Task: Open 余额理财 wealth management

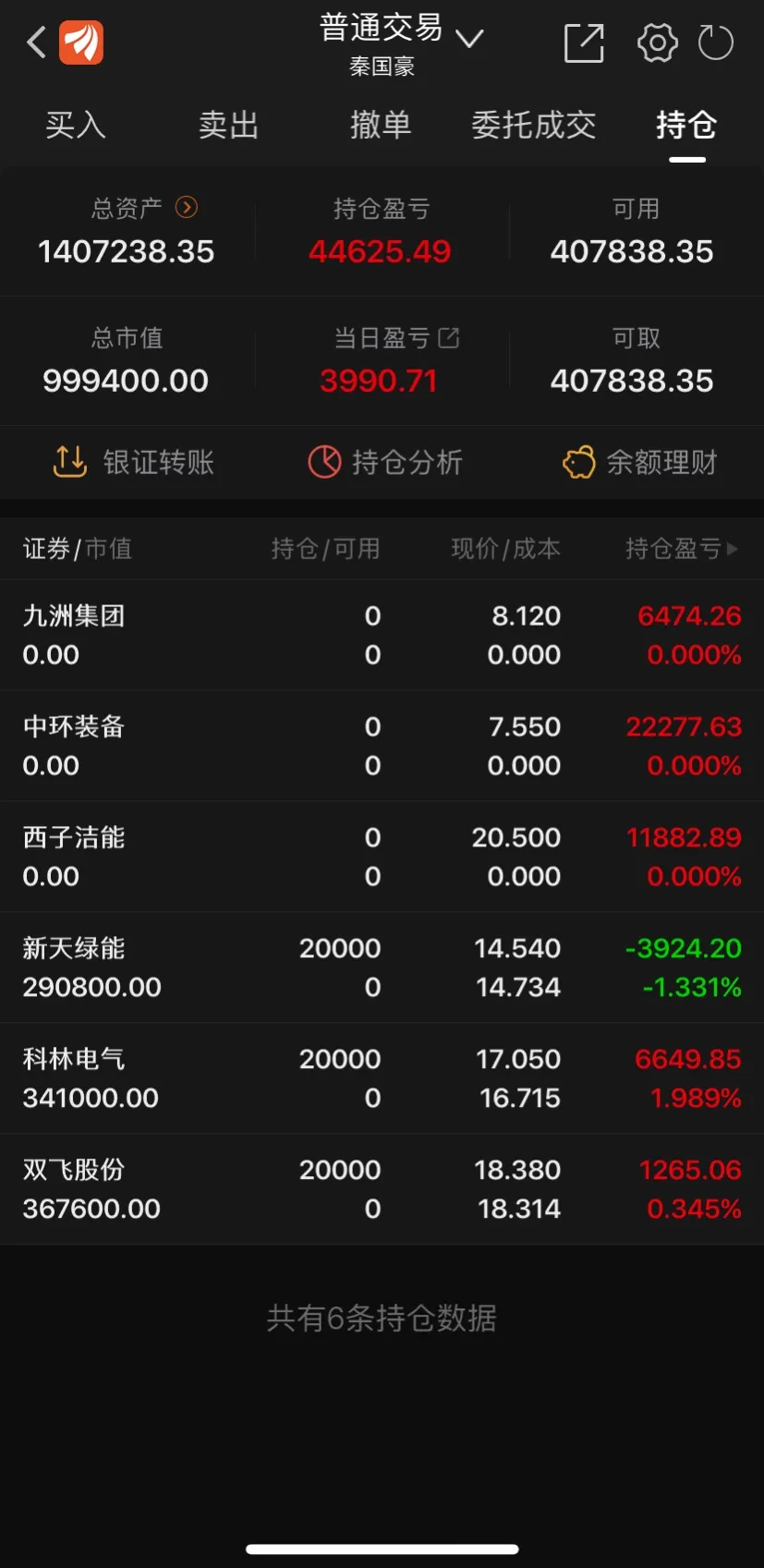Action: coord(640,462)
